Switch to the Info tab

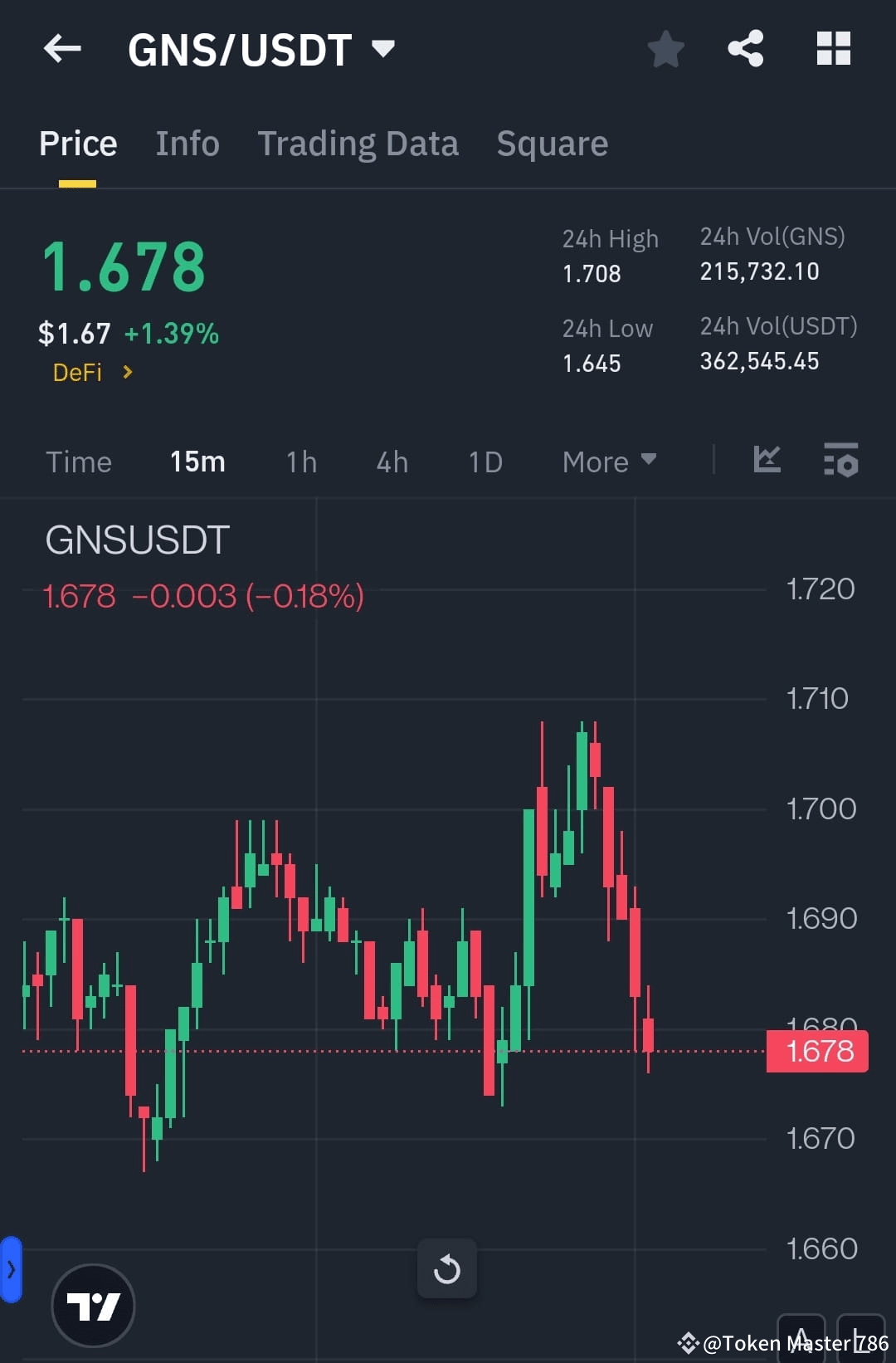(187, 143)
